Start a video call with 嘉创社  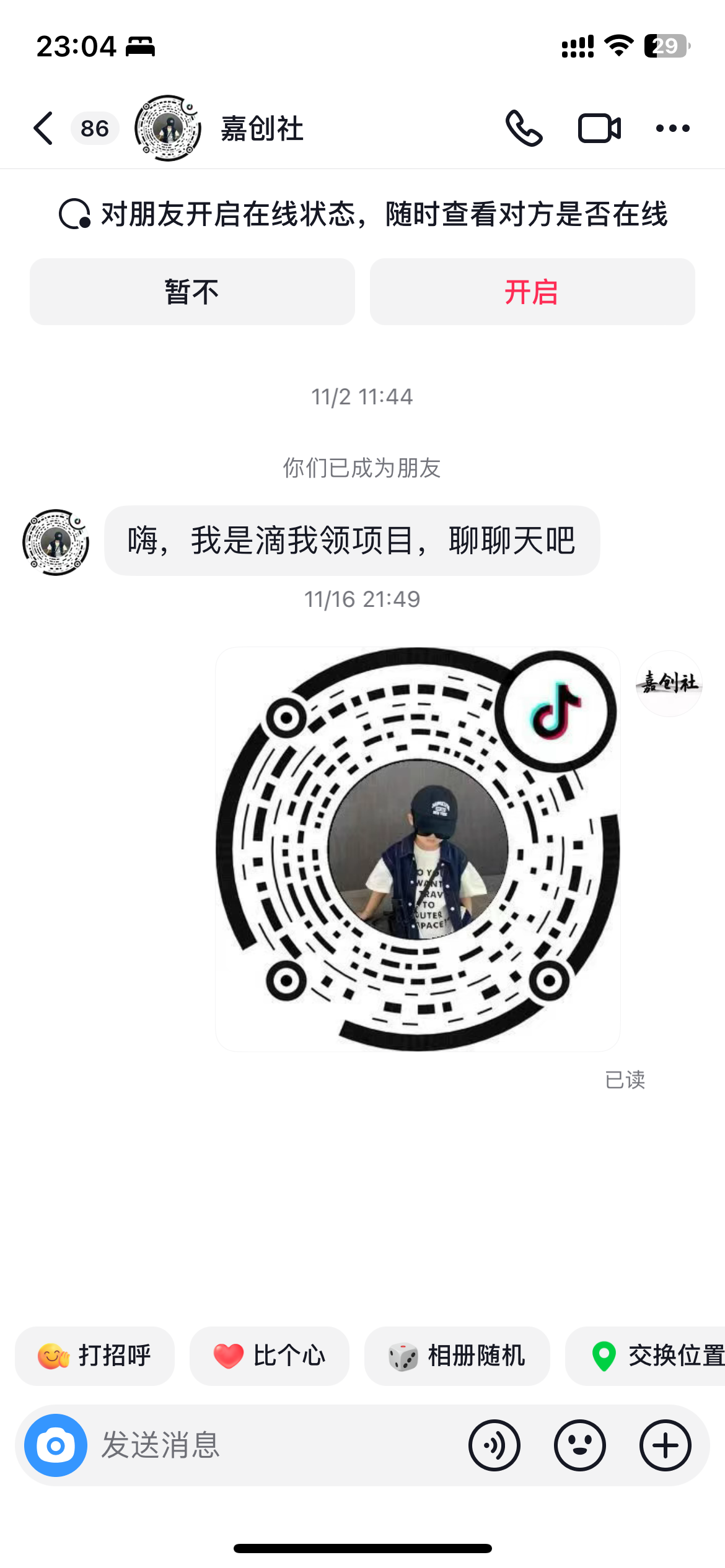point(599,128)
